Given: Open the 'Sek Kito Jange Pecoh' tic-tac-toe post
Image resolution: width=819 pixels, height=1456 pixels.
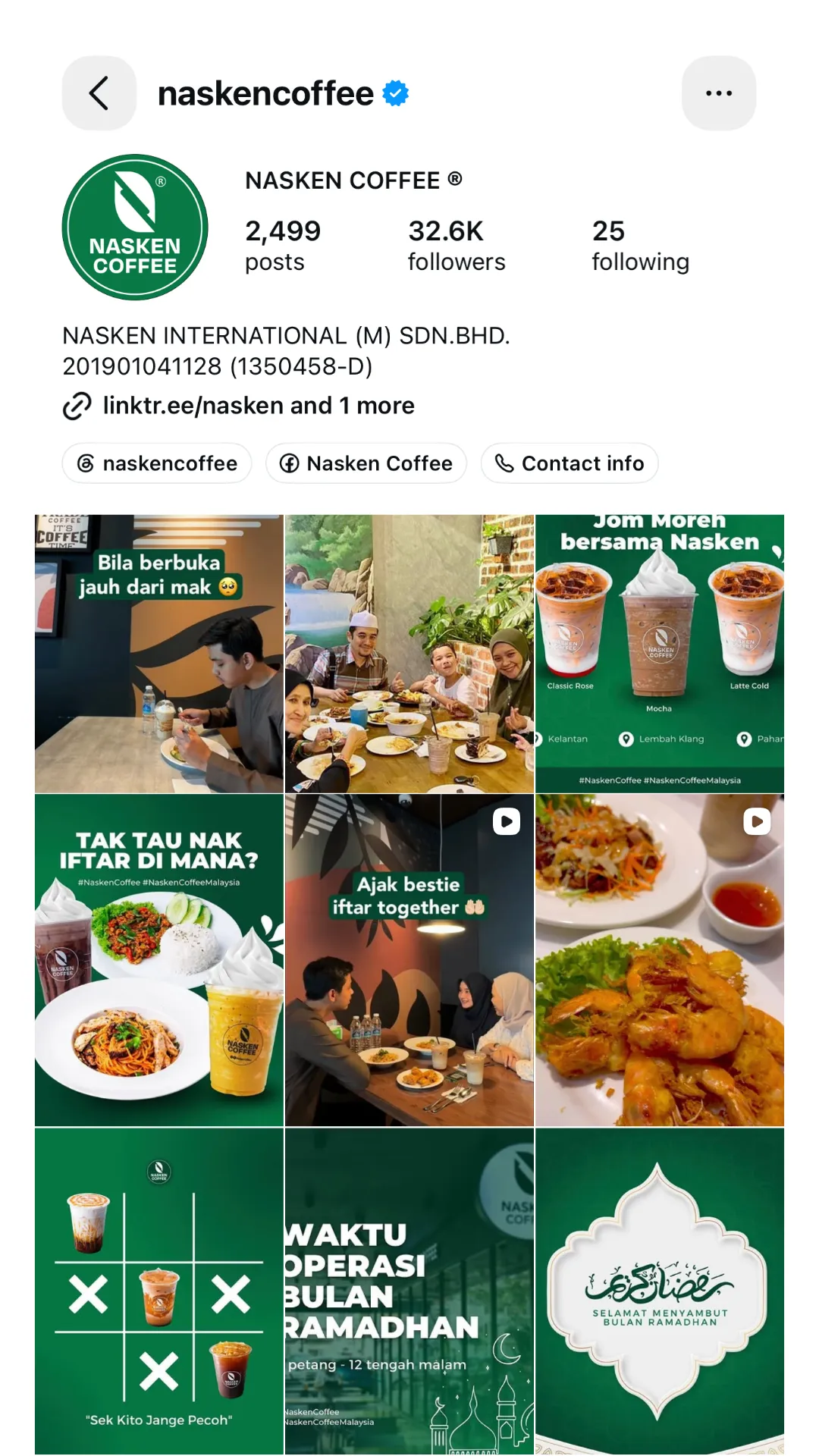Looking at the screenshot, I should 159,1291.
